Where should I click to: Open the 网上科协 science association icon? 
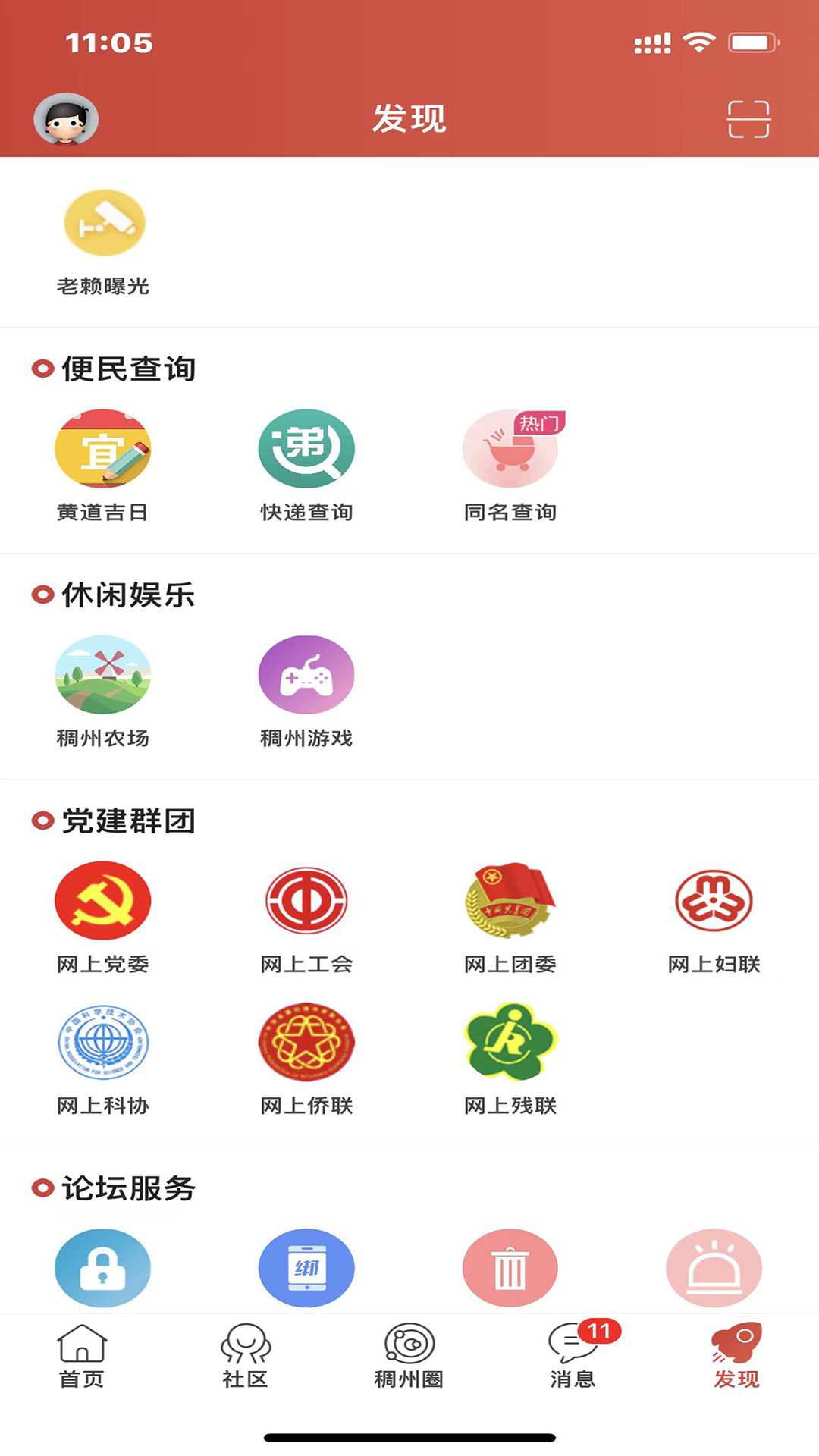tap(104, 1041)
